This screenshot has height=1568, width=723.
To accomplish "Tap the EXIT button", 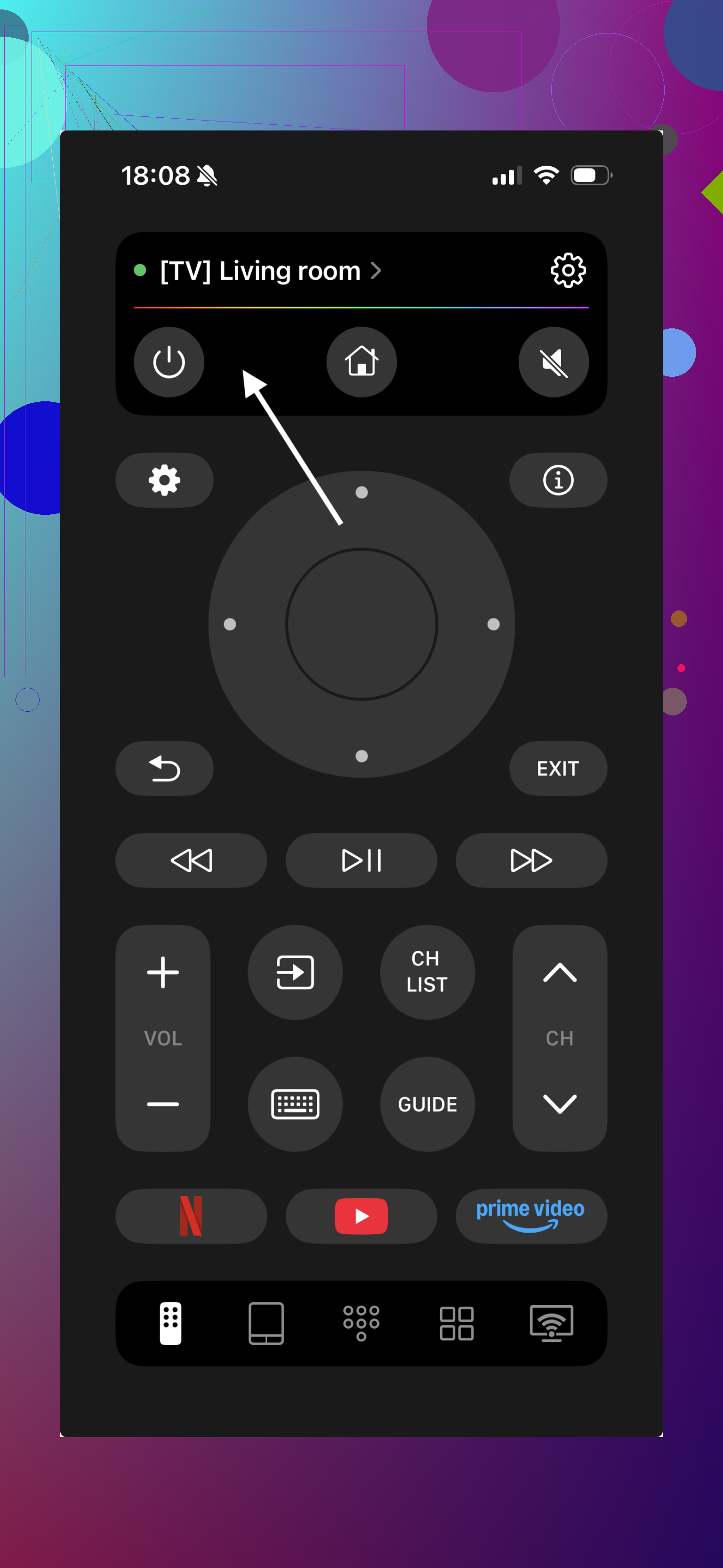I will tap(558, 768).
